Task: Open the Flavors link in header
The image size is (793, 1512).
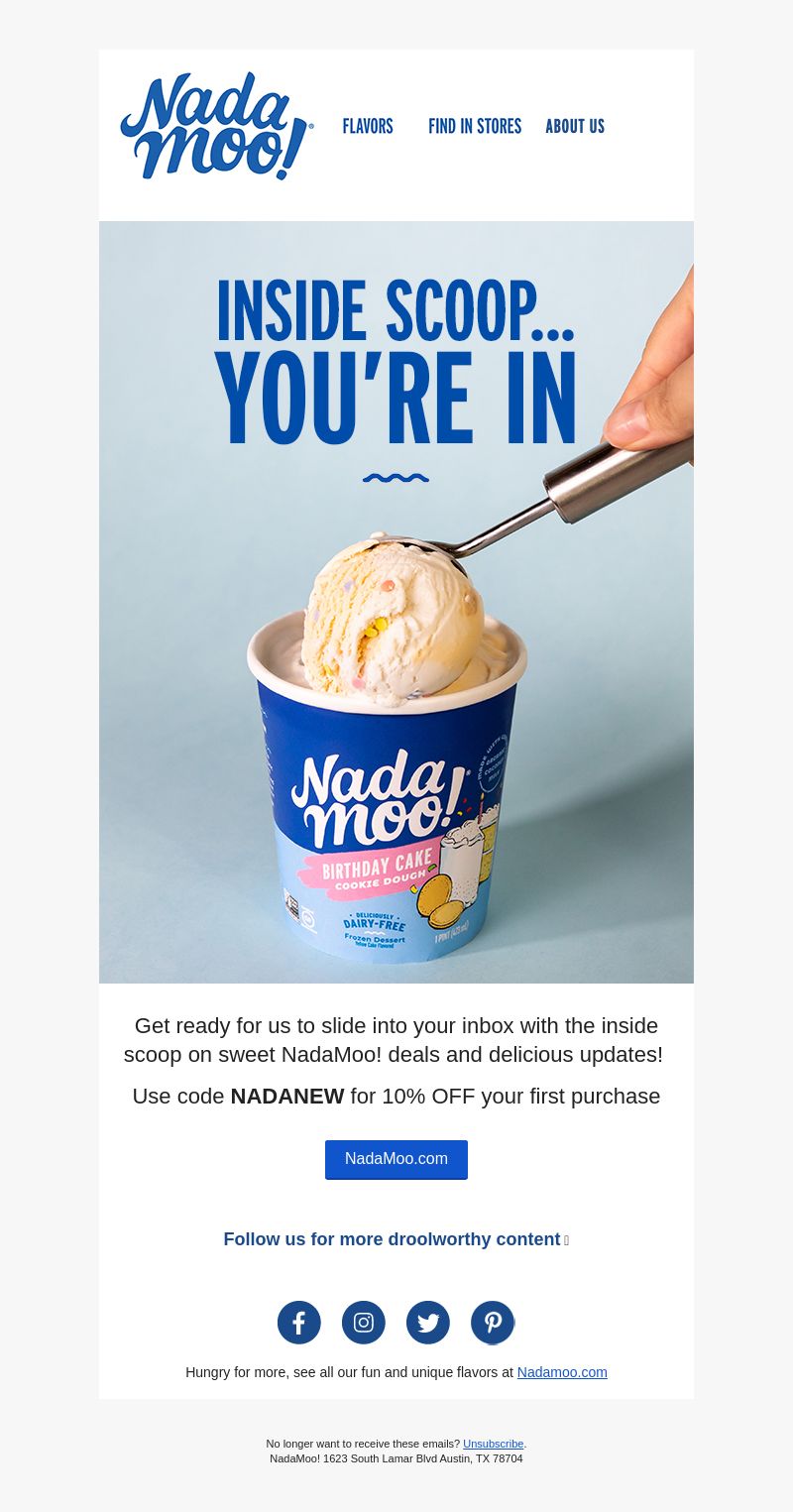Action: tap(368, 126)
